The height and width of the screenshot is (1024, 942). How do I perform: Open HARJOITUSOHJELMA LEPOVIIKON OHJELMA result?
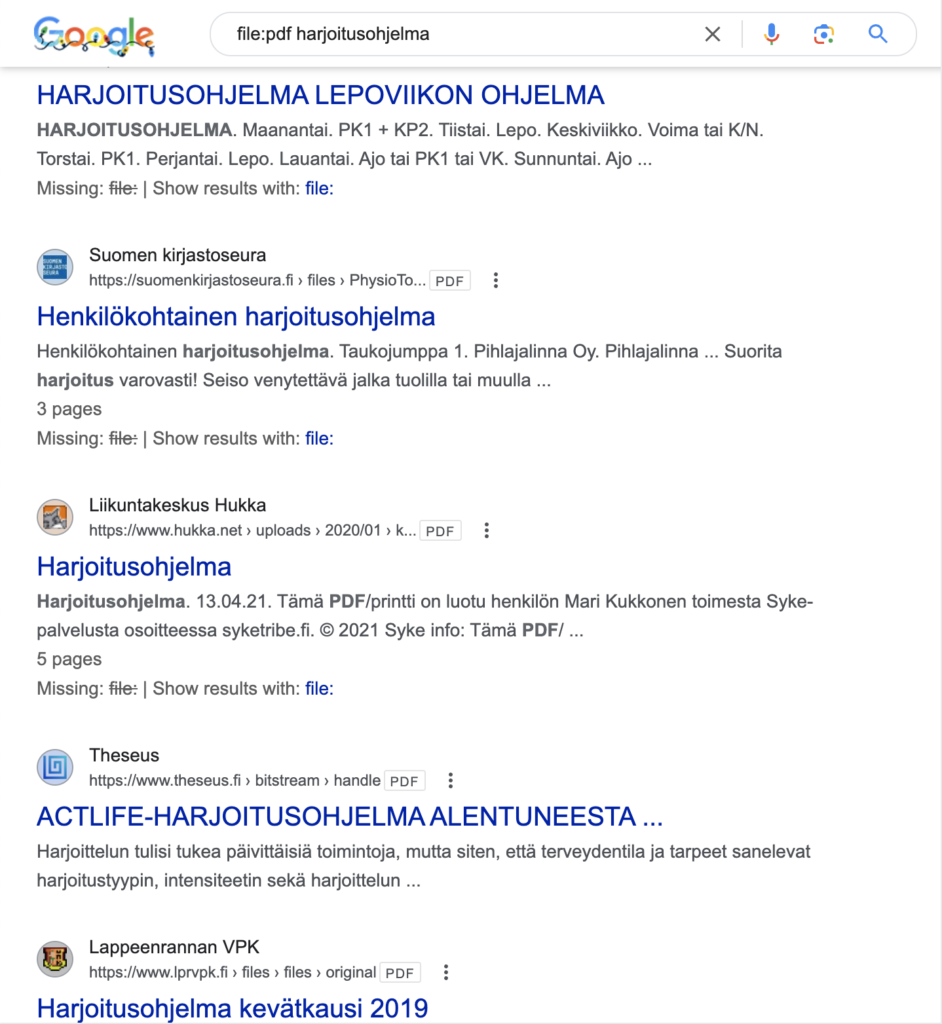320,95
